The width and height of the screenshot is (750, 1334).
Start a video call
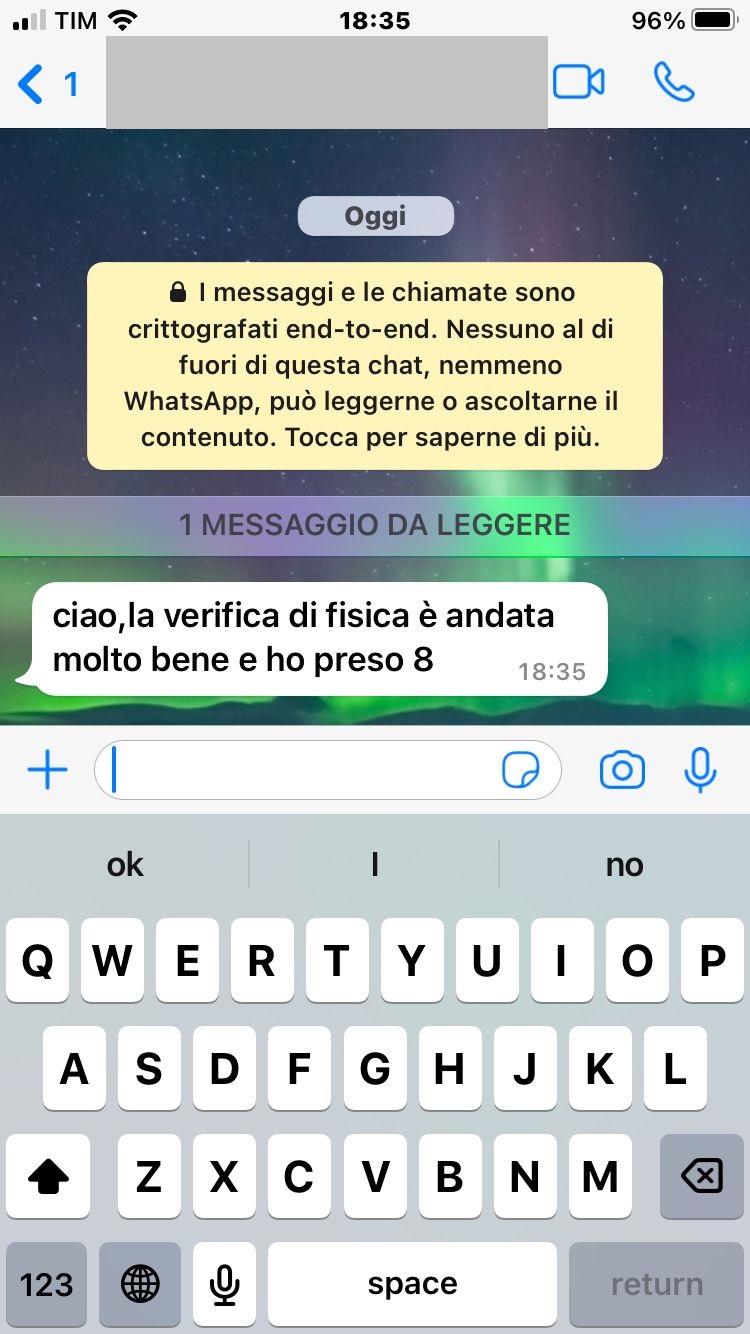coord(579,83)
